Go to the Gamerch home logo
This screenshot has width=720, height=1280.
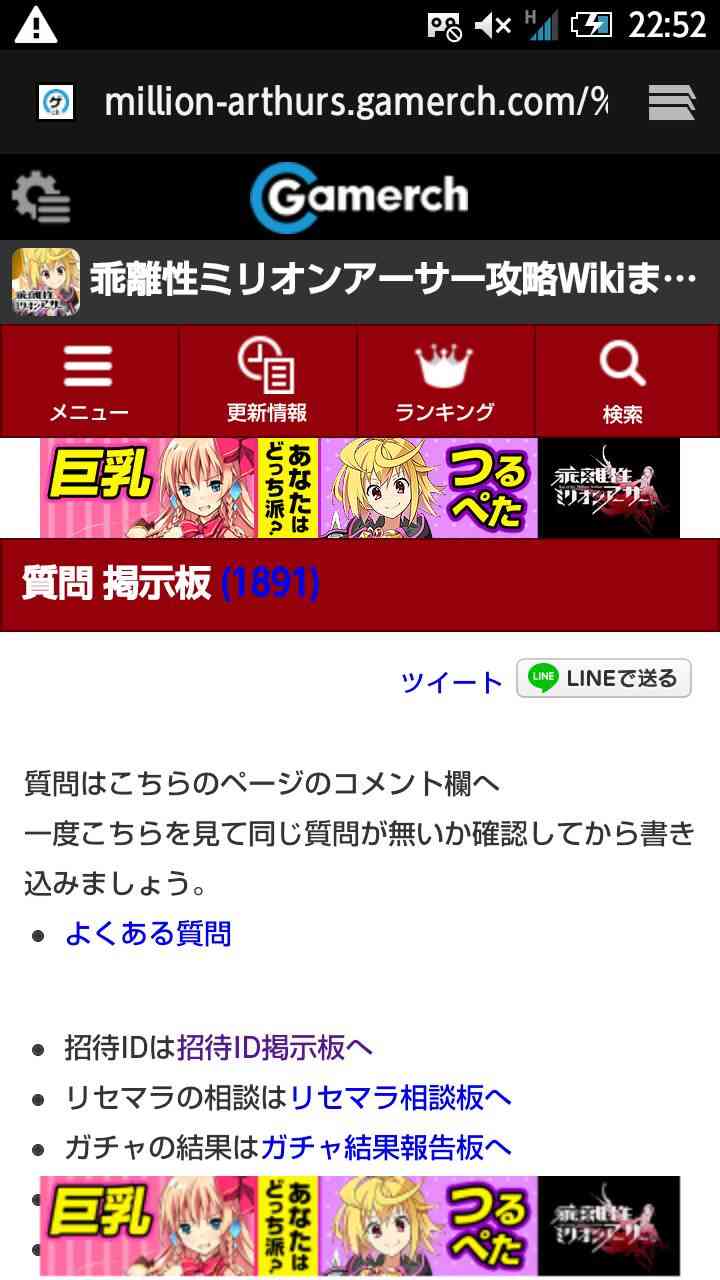(x=359, y=196)
